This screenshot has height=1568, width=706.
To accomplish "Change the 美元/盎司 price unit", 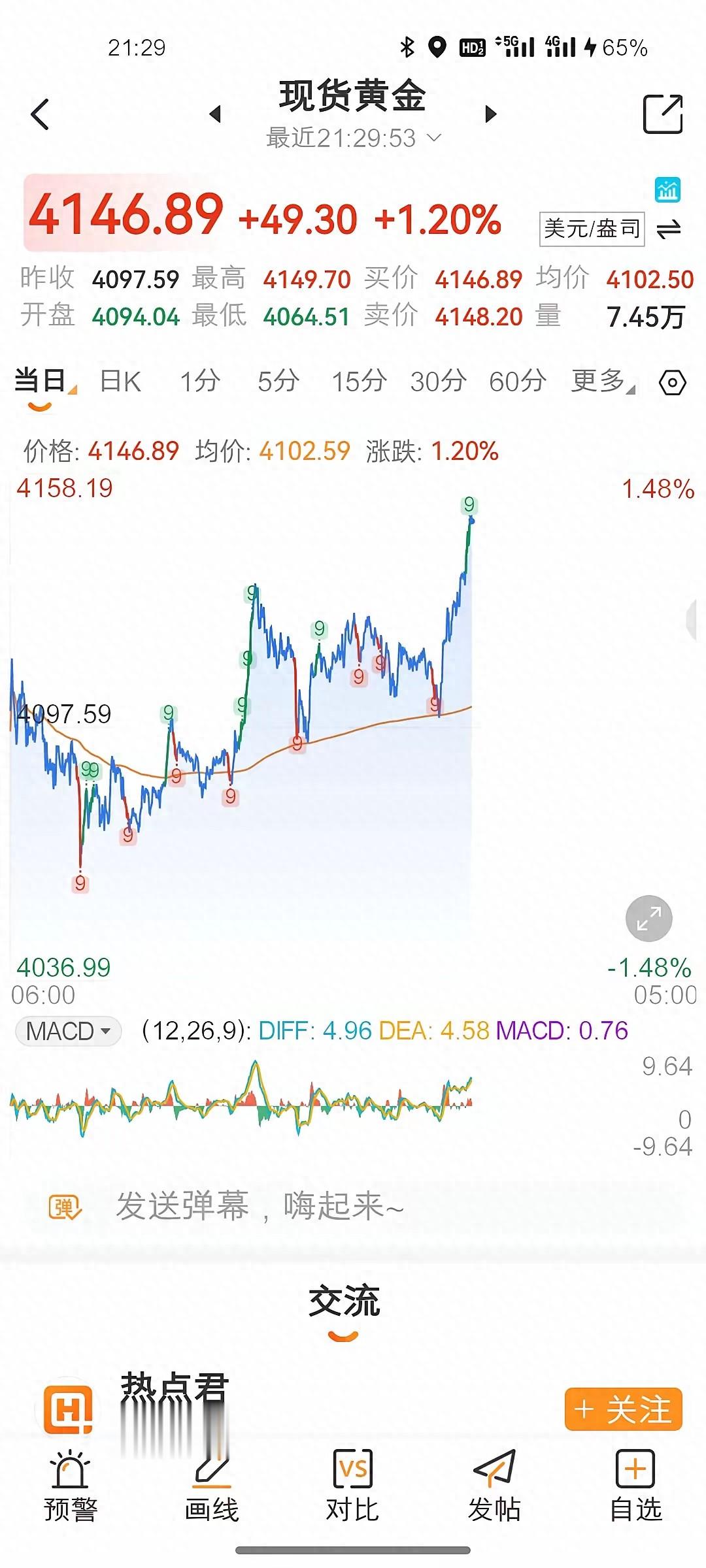I will point(592,229).
